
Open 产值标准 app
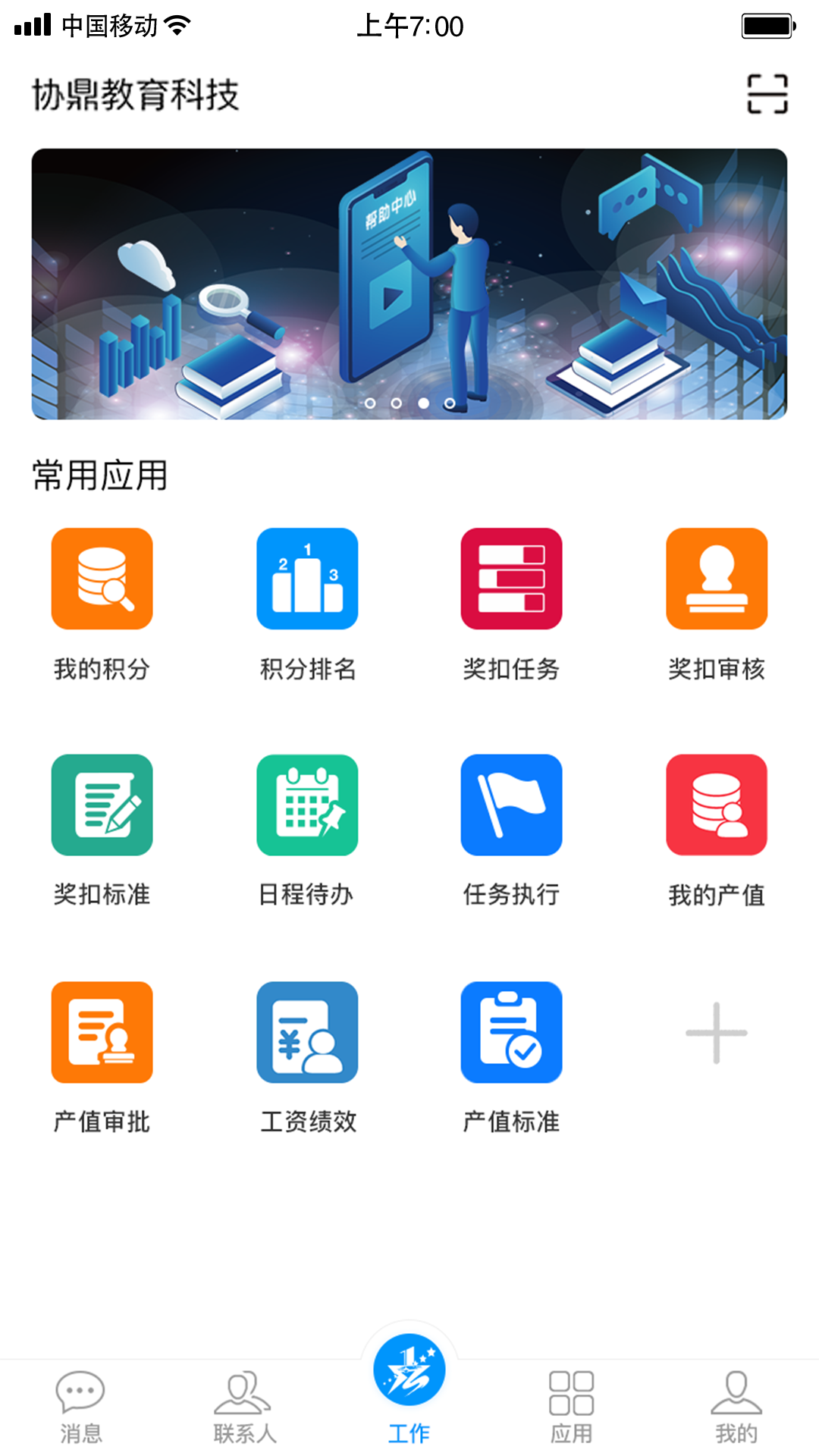[x=512, y=1033]
